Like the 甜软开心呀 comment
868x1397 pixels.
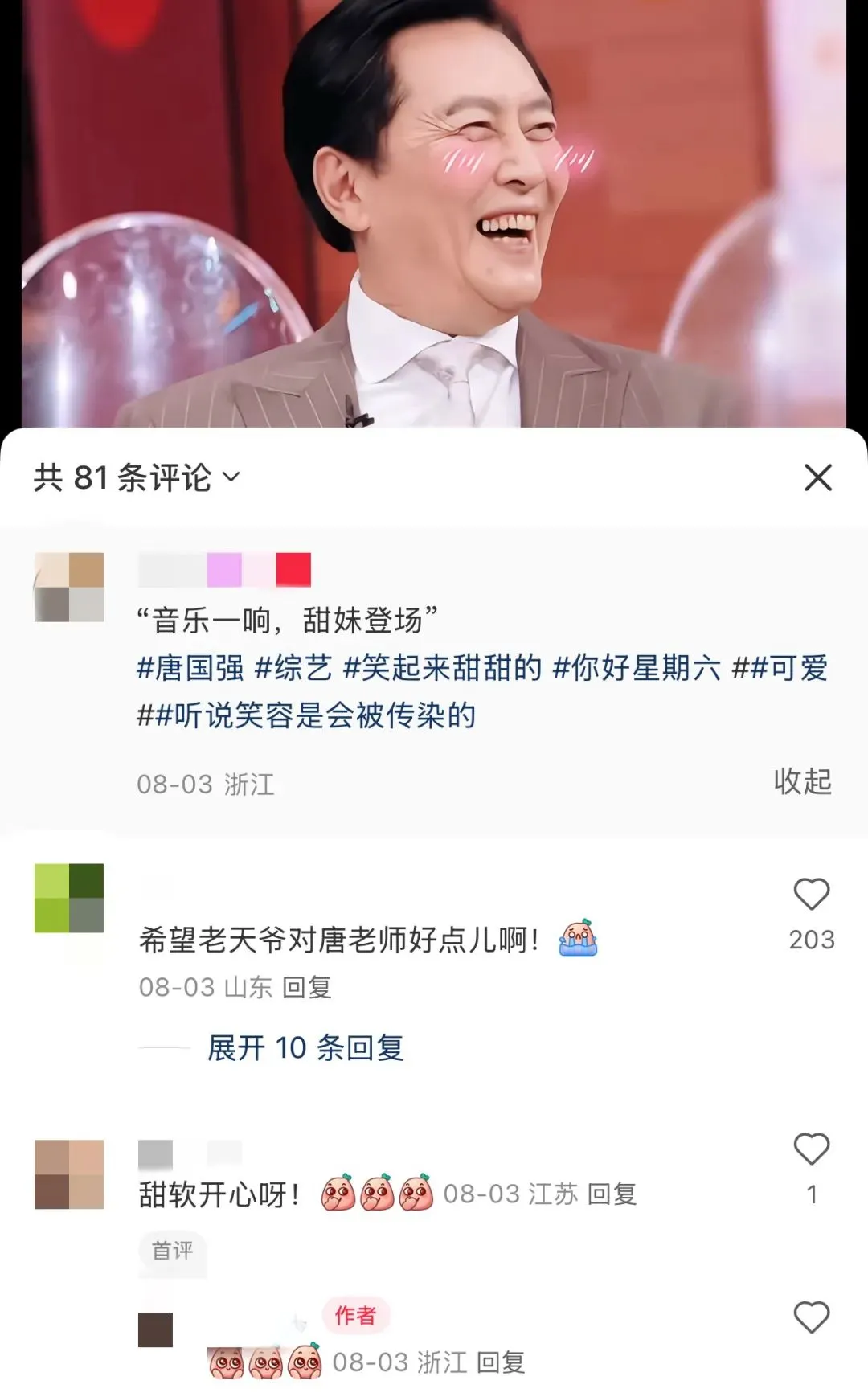click(x=811, y=1150)
